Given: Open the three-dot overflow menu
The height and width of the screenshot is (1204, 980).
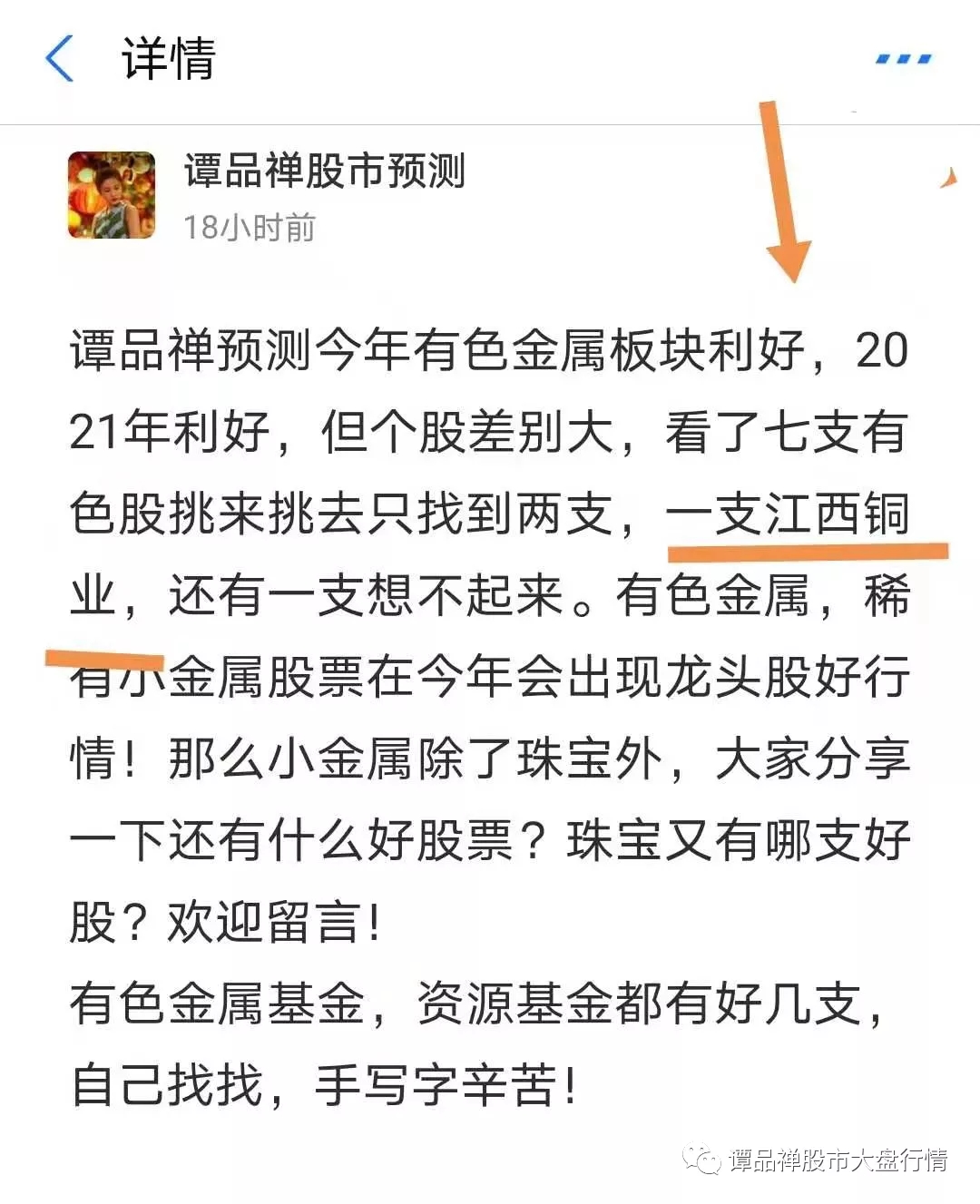Looking at the screenshot, I should click(903, 60).
